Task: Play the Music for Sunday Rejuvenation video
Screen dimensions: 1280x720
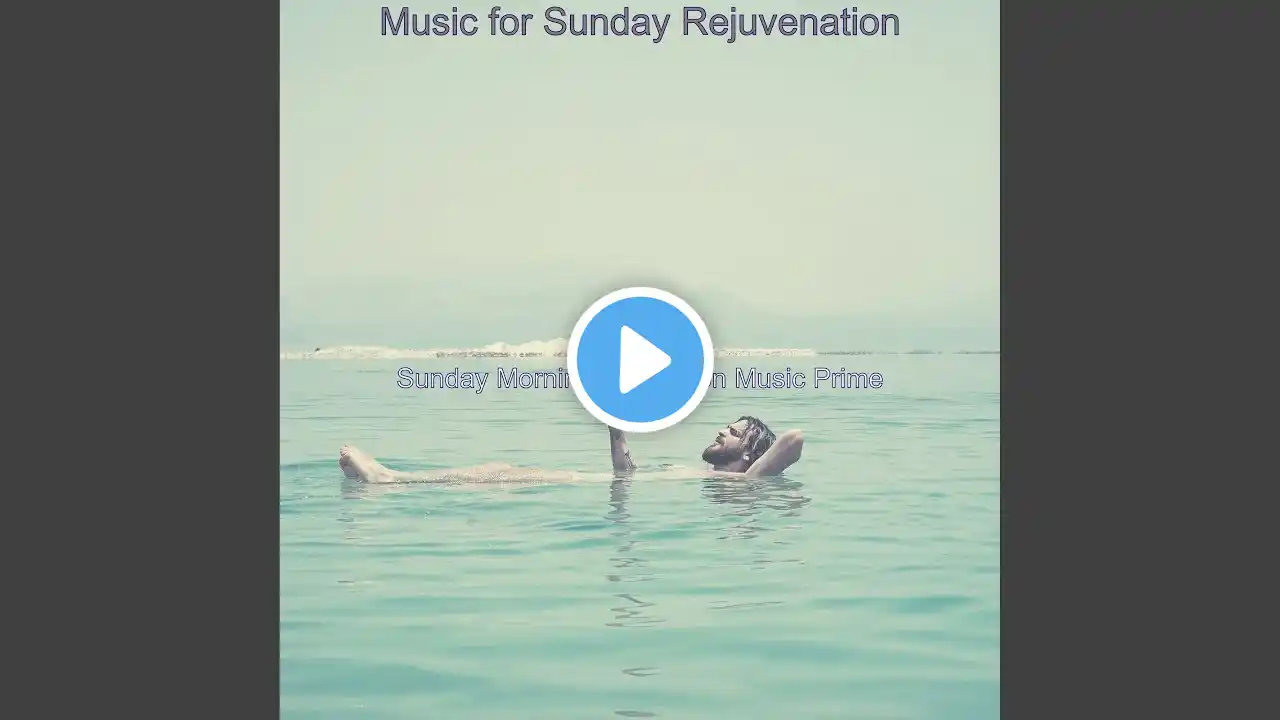Action: coord(640,359)
